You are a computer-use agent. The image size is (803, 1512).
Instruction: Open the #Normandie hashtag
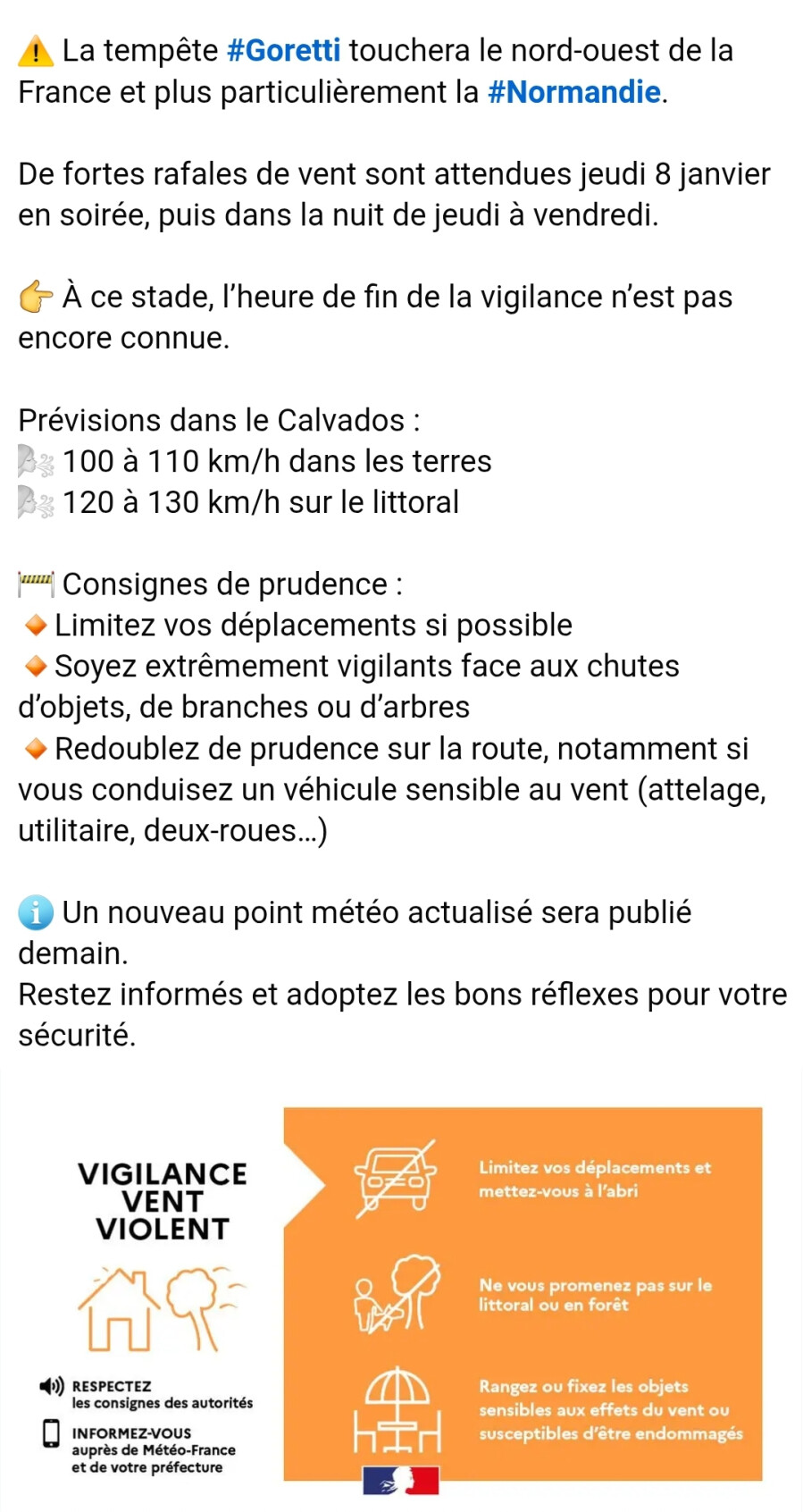[574, 92]
